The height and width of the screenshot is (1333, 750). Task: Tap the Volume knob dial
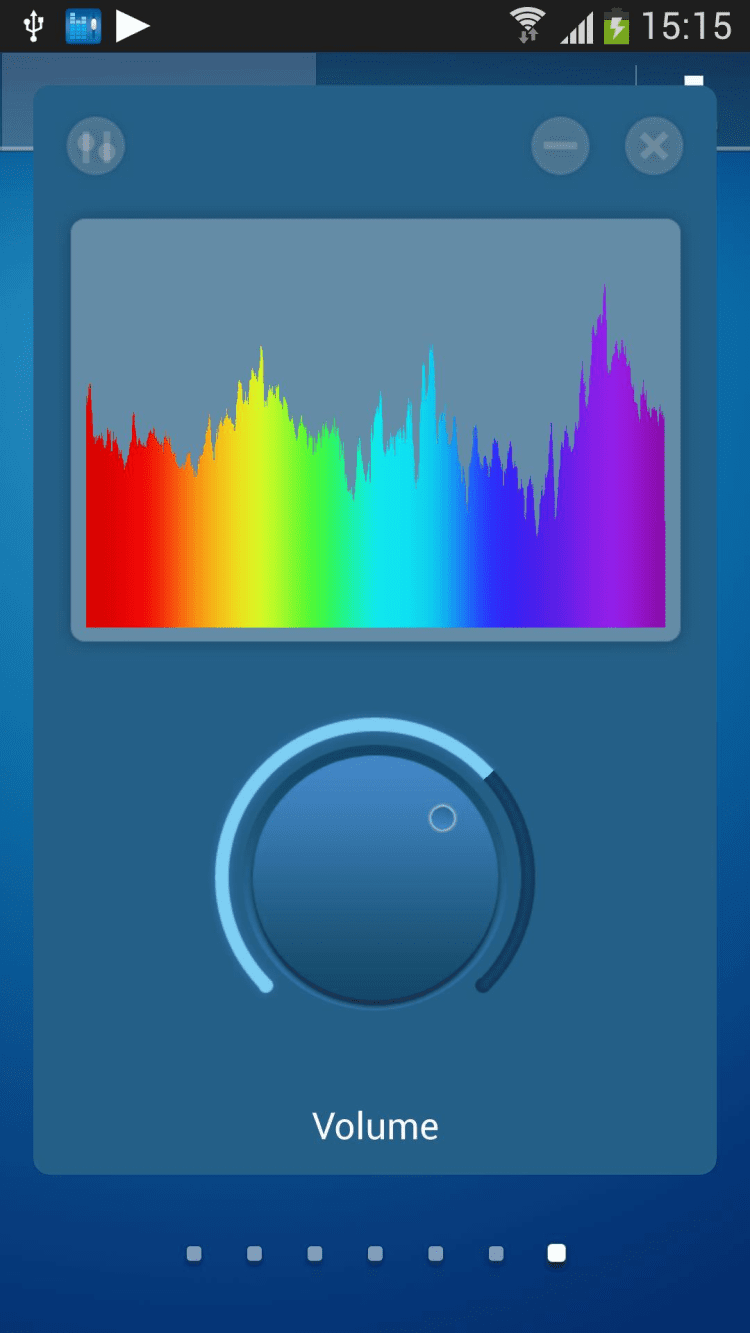375,878
